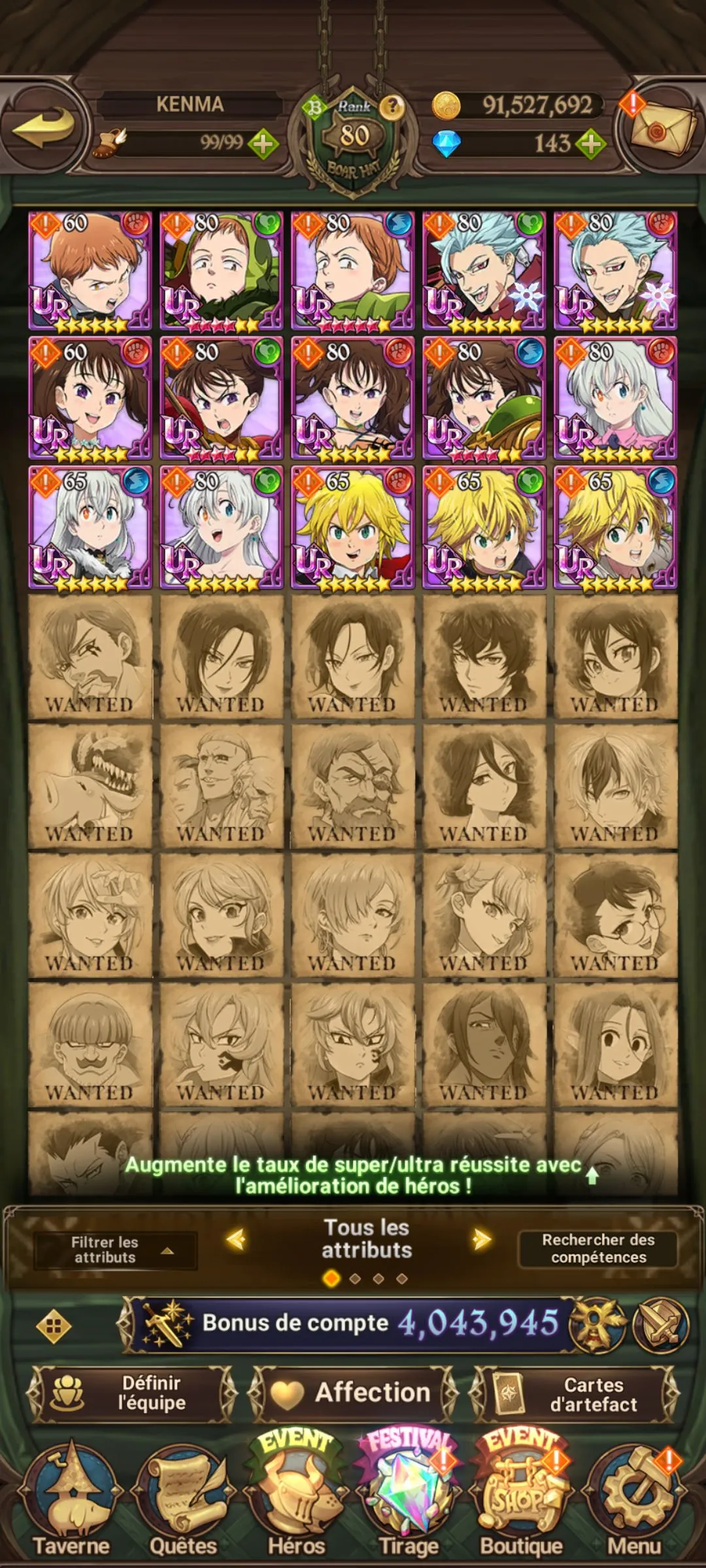Open Rechercher des compétences
Image resolution: width=706 pixels, height=1568 pixels.
tap(597, 1249)
